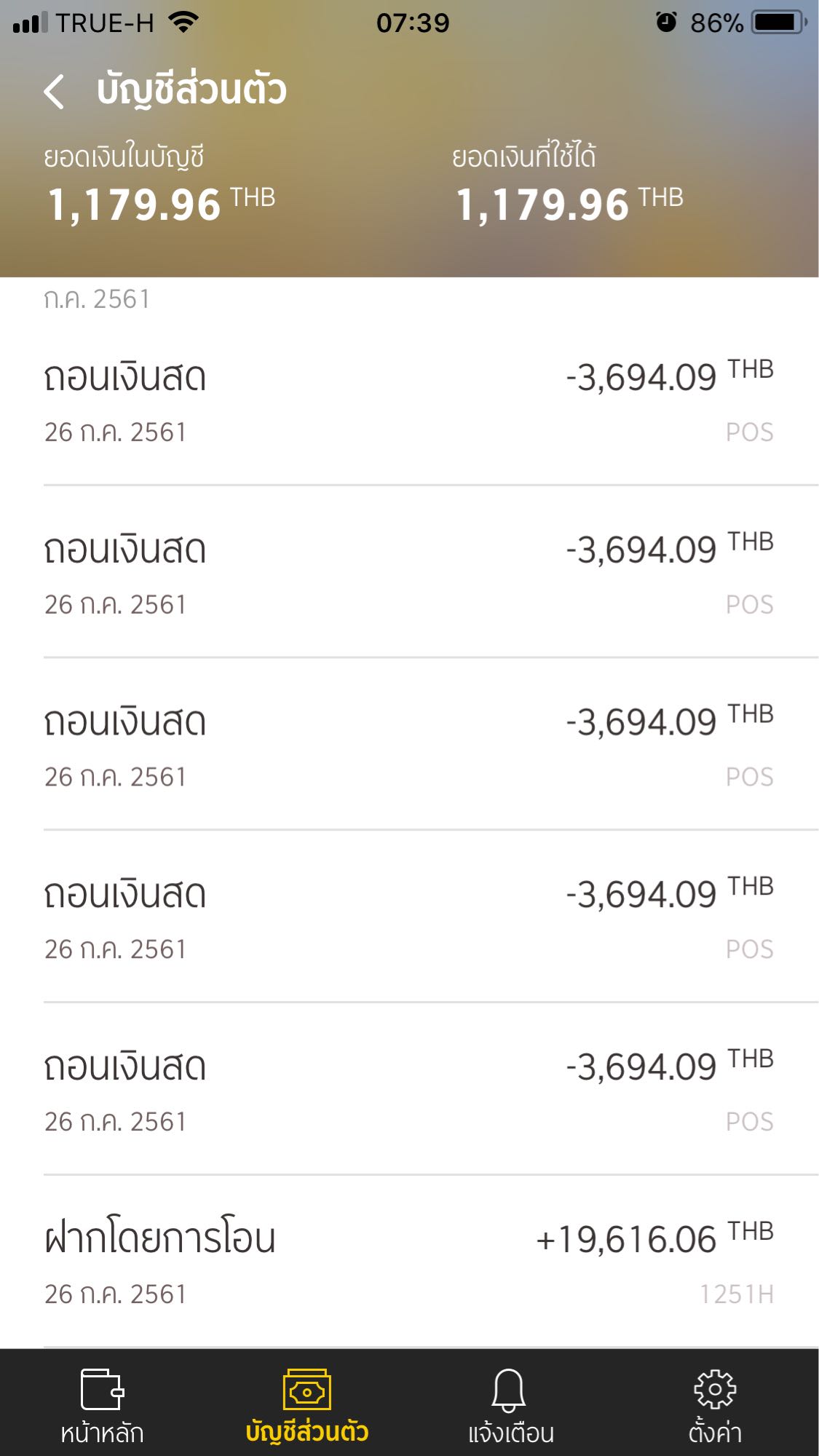Switch to the หน้าหลัก tab

pyautogui.click(x=102, y=1405)
